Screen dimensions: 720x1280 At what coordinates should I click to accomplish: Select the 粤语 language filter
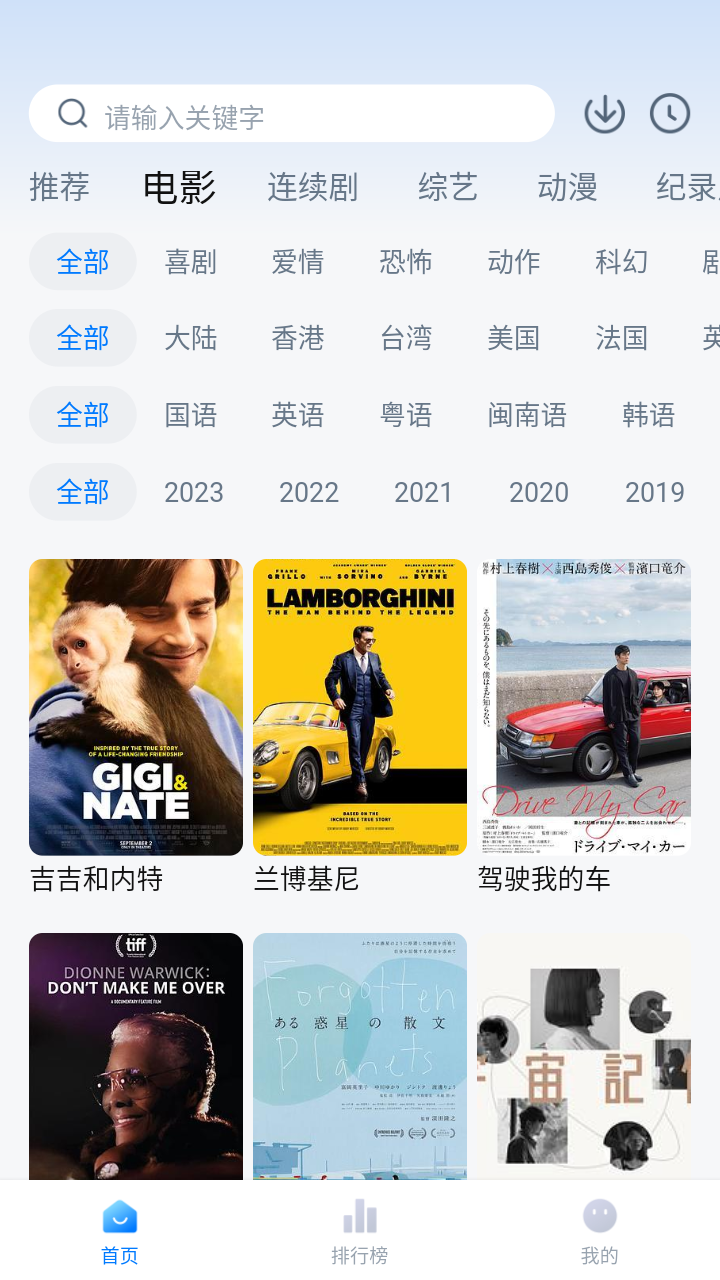click(x=406, y=415)
